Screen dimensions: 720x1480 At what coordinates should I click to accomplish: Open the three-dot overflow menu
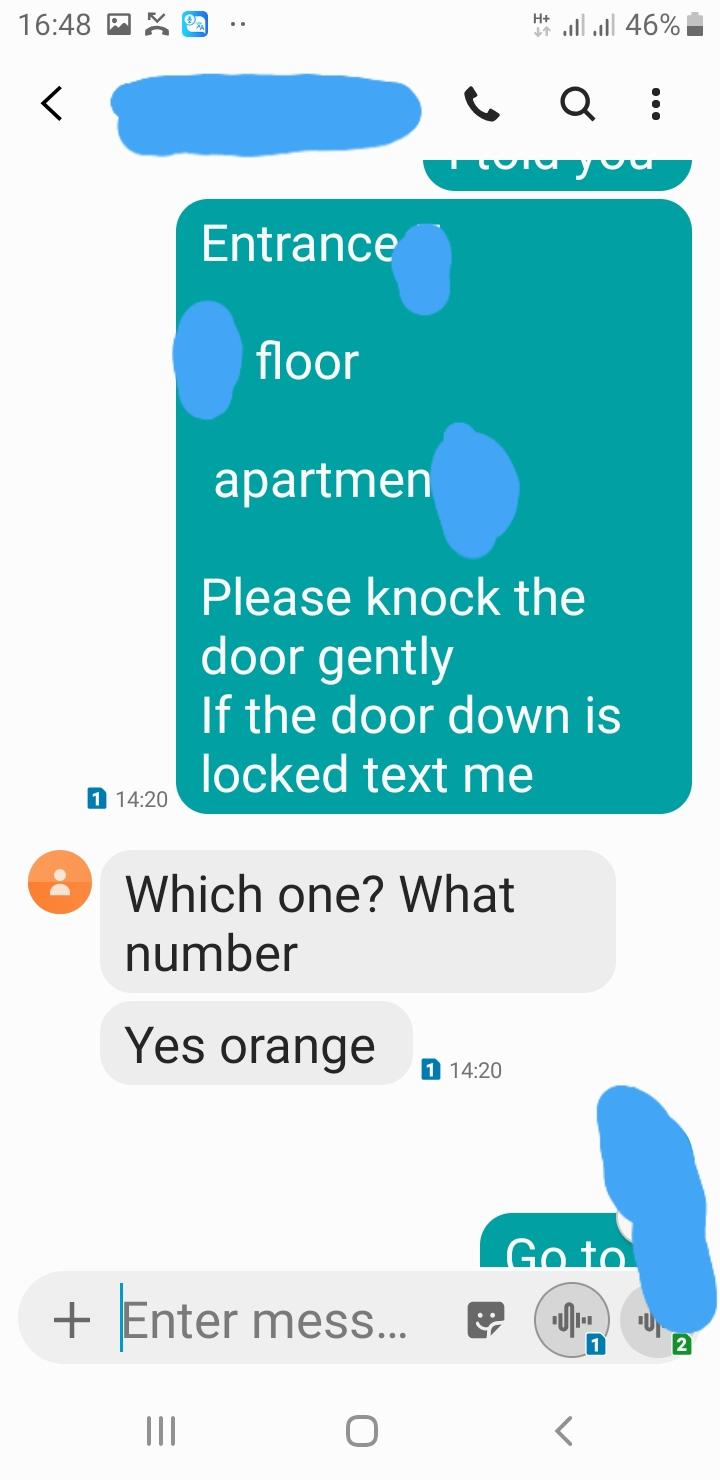click(656, 103)
